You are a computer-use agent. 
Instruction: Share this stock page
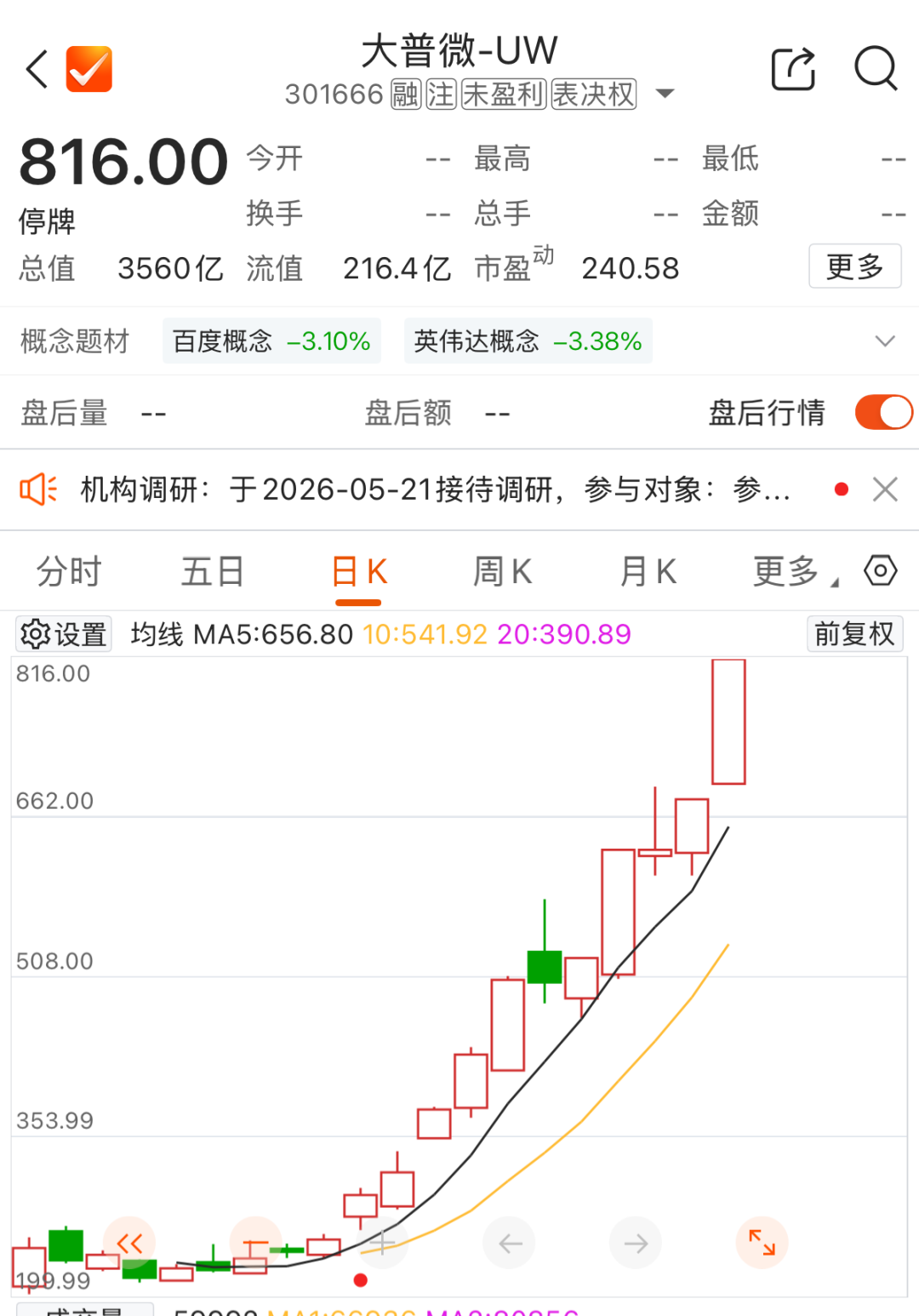(x=793, y=68)
